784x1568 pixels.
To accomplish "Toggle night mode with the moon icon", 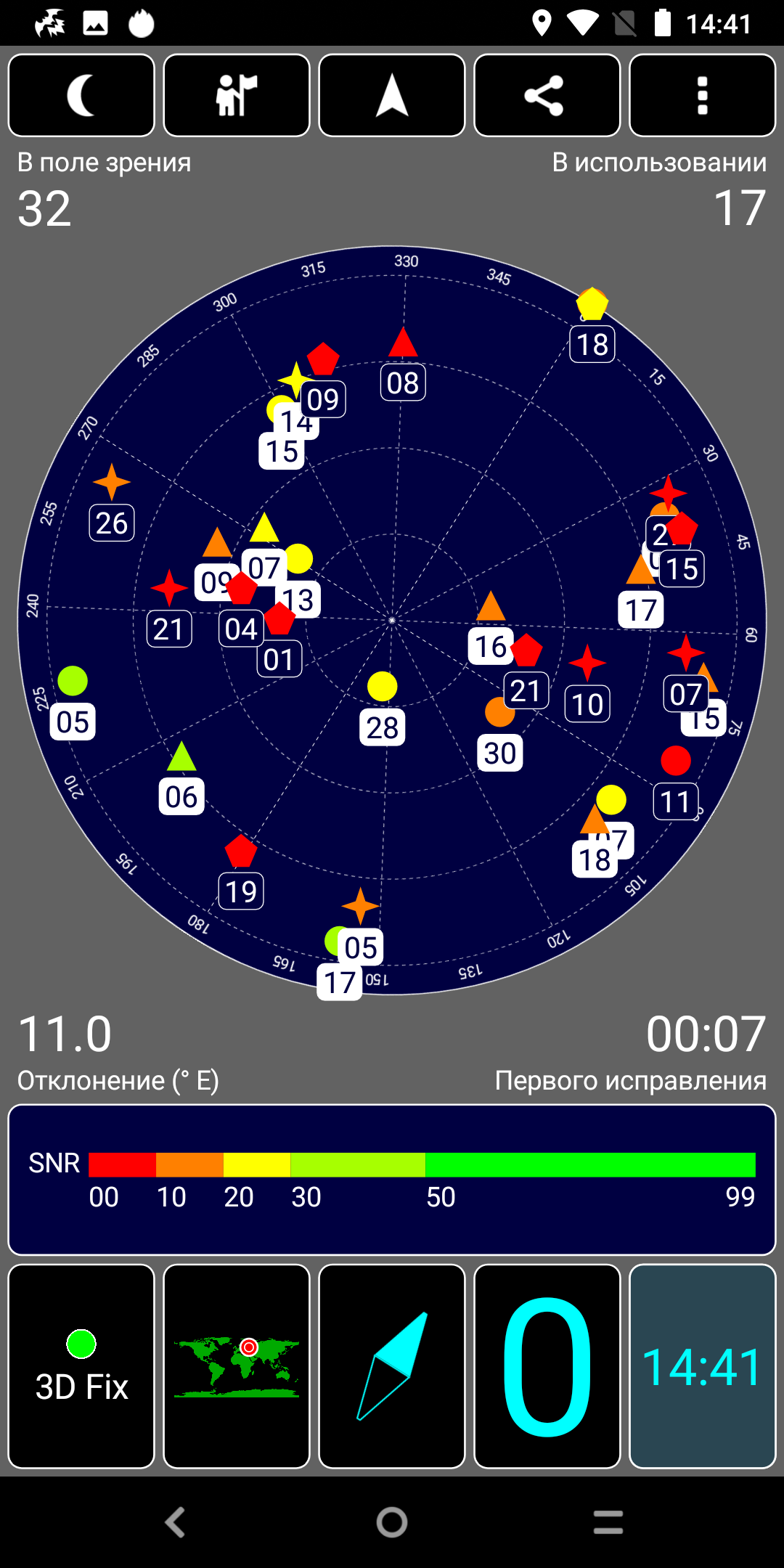I will [81, 95].
